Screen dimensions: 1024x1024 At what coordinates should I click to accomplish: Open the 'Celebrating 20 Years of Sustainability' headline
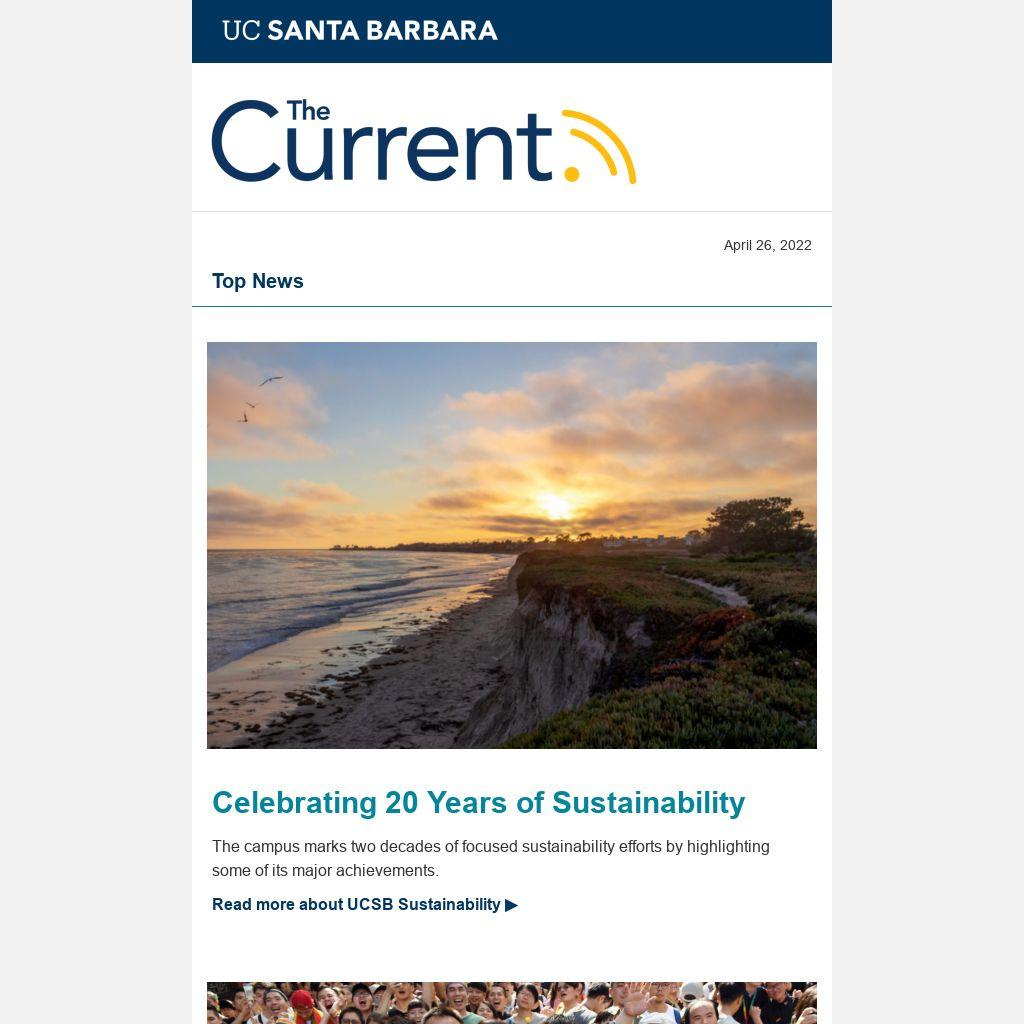(478, 803)
